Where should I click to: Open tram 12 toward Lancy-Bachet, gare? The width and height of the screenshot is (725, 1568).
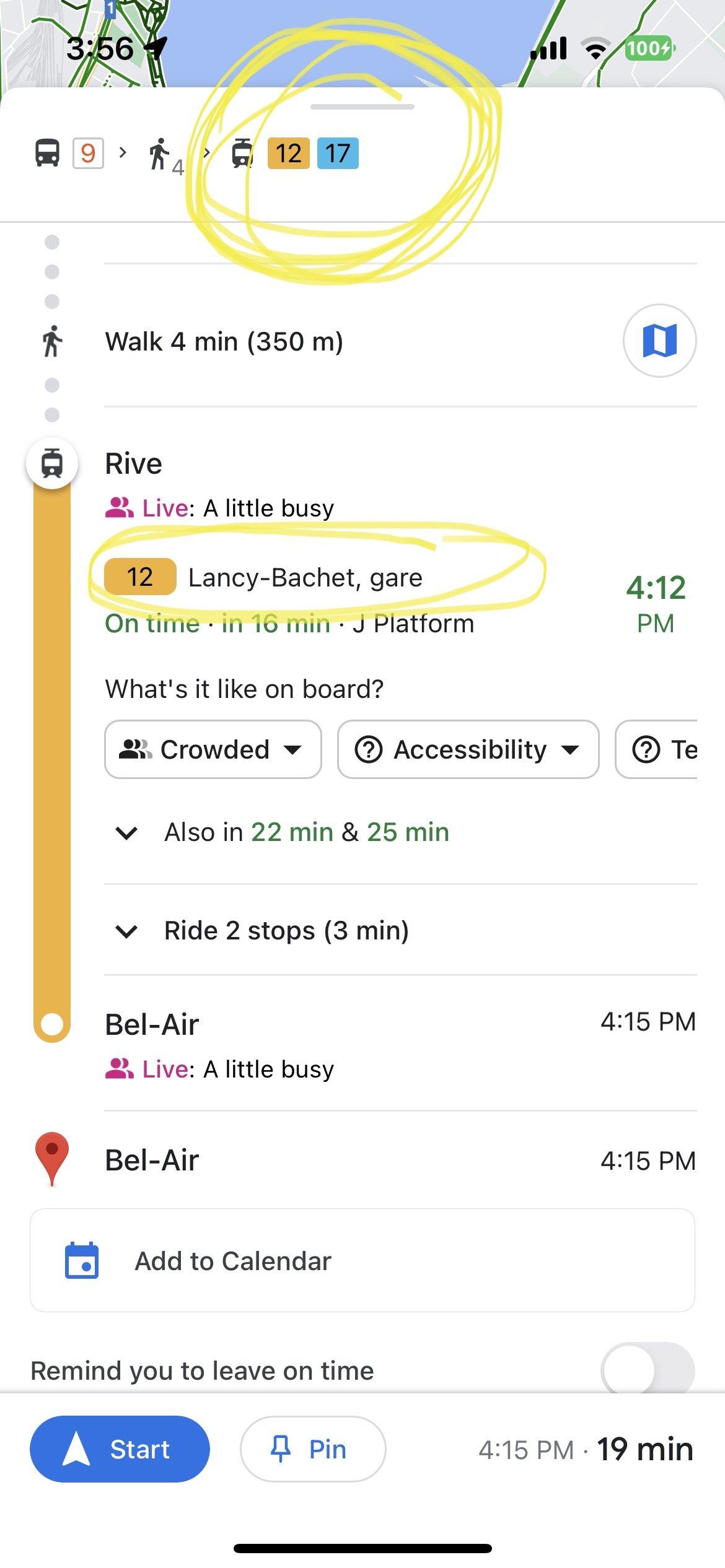[x=264, y=577]
